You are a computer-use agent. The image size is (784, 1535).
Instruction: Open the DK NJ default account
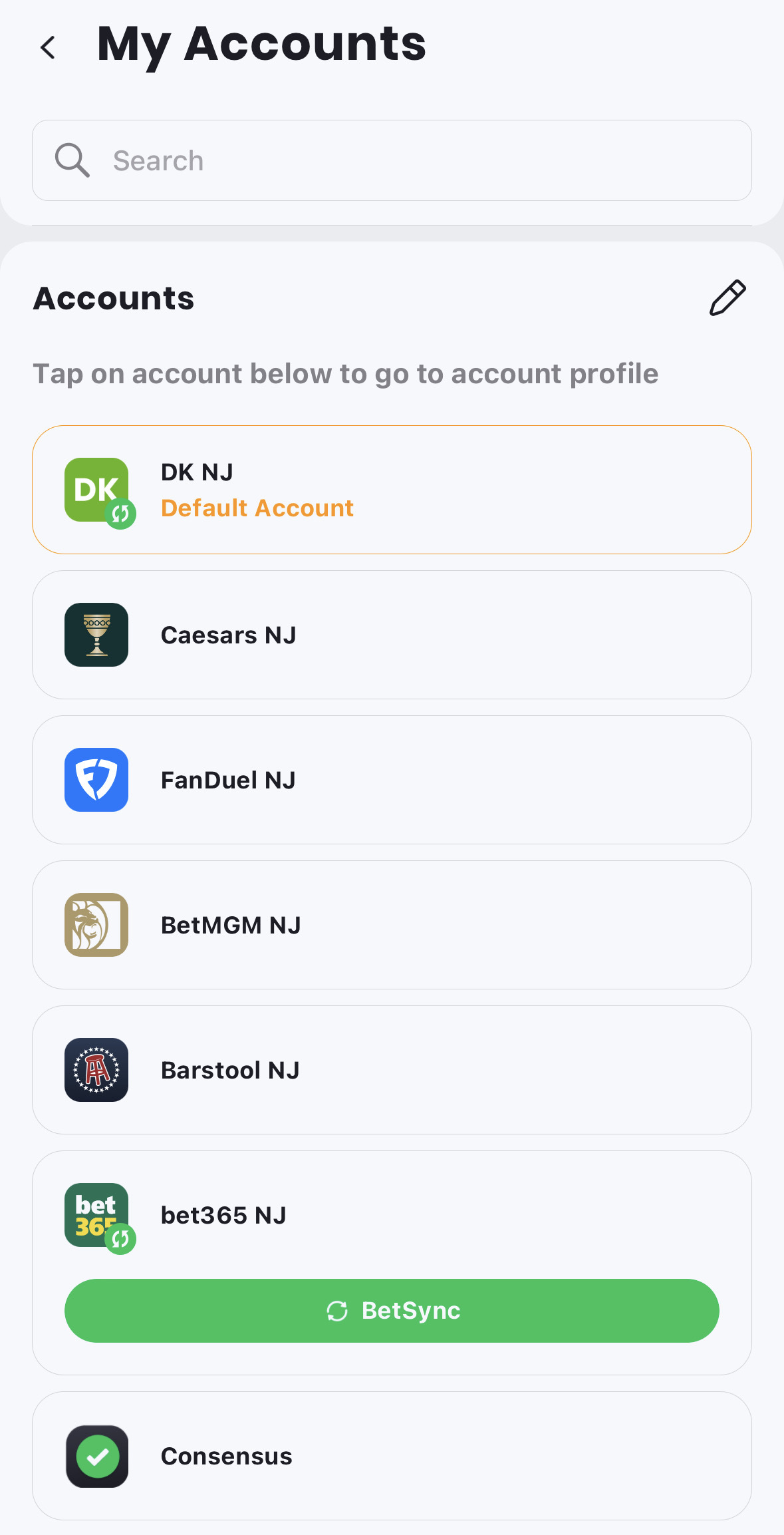(x=392, y=490)
